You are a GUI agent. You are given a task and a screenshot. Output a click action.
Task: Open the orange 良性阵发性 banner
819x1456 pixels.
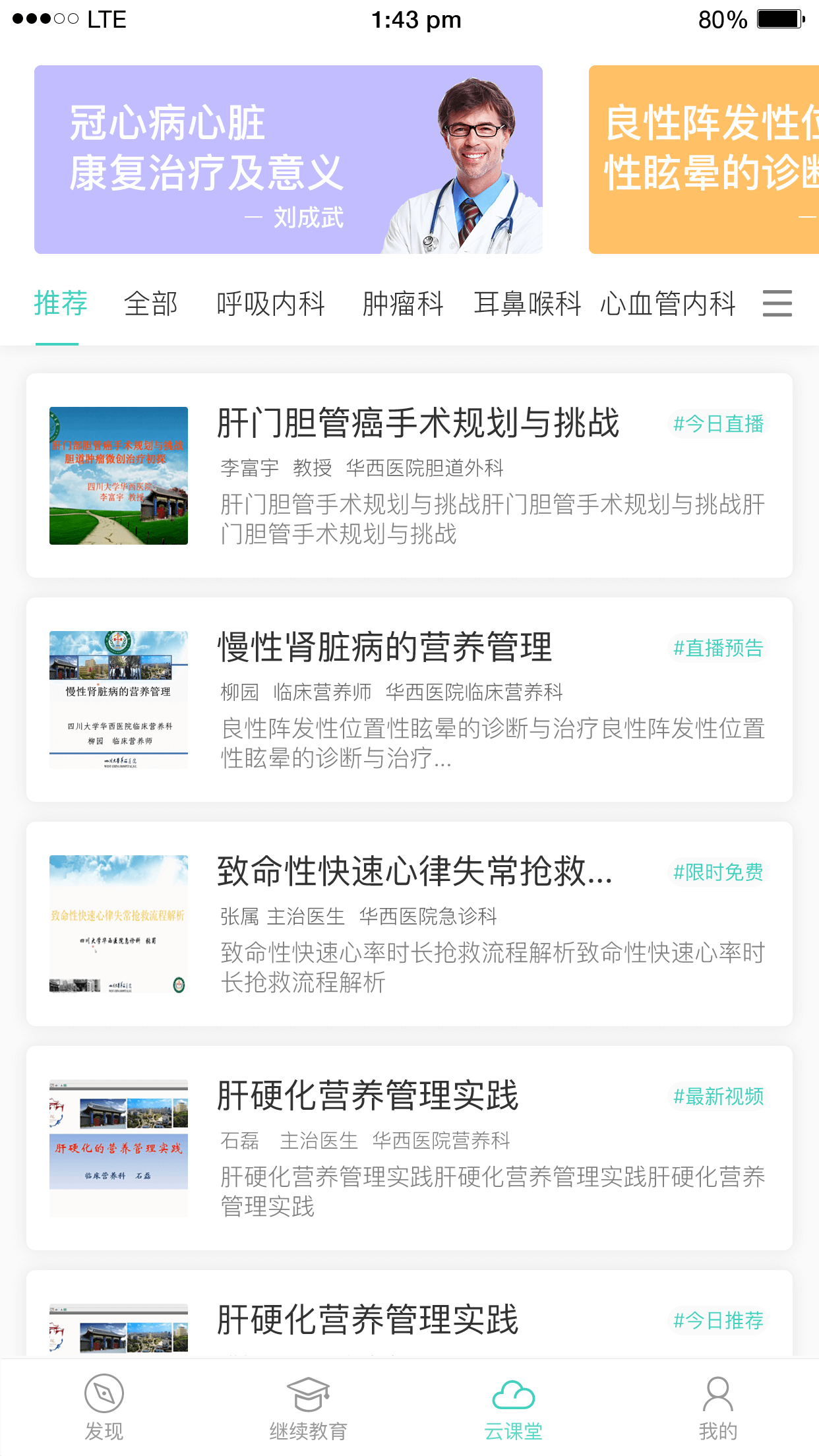coord(704,160)
